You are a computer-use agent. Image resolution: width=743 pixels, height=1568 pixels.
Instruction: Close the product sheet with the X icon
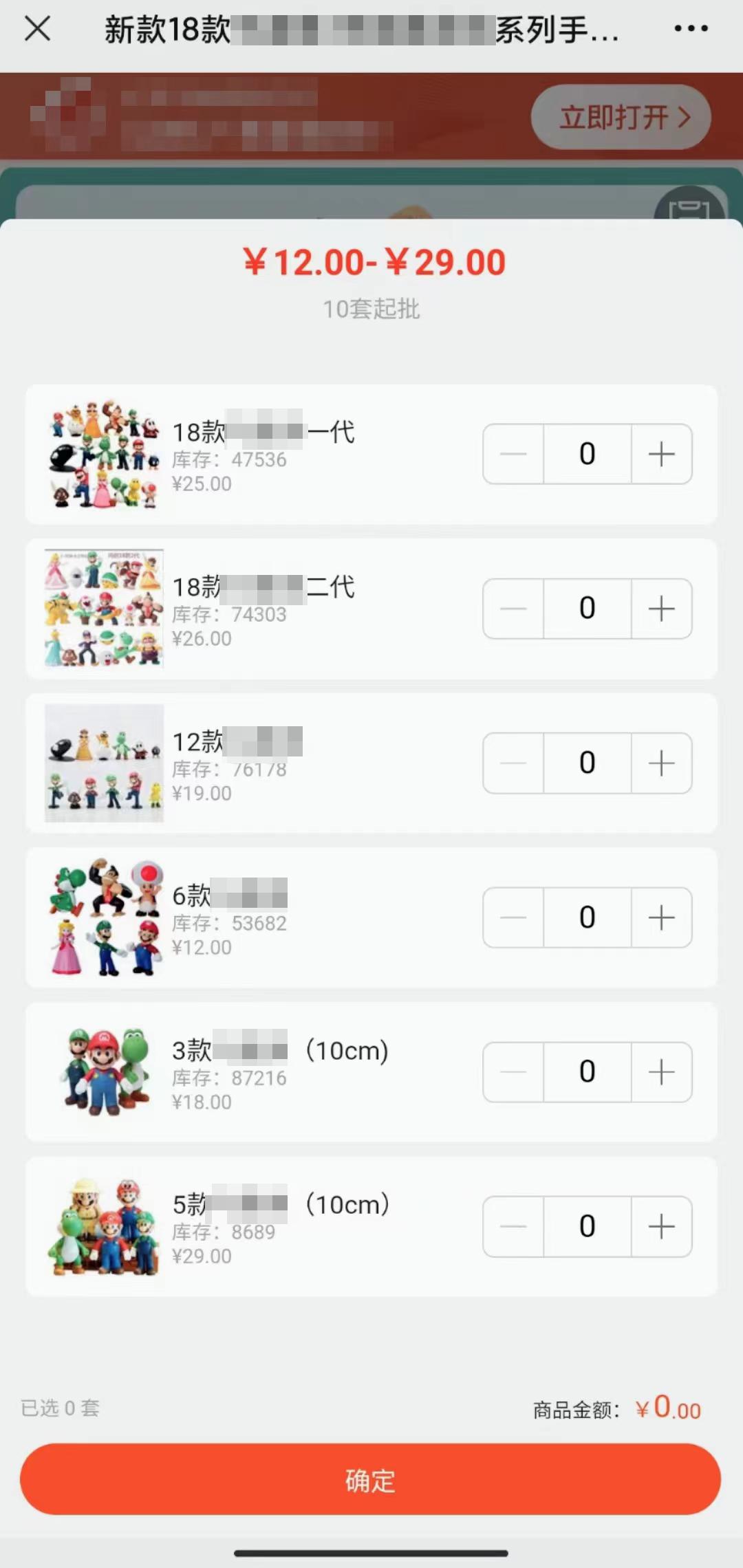[38, 28]
